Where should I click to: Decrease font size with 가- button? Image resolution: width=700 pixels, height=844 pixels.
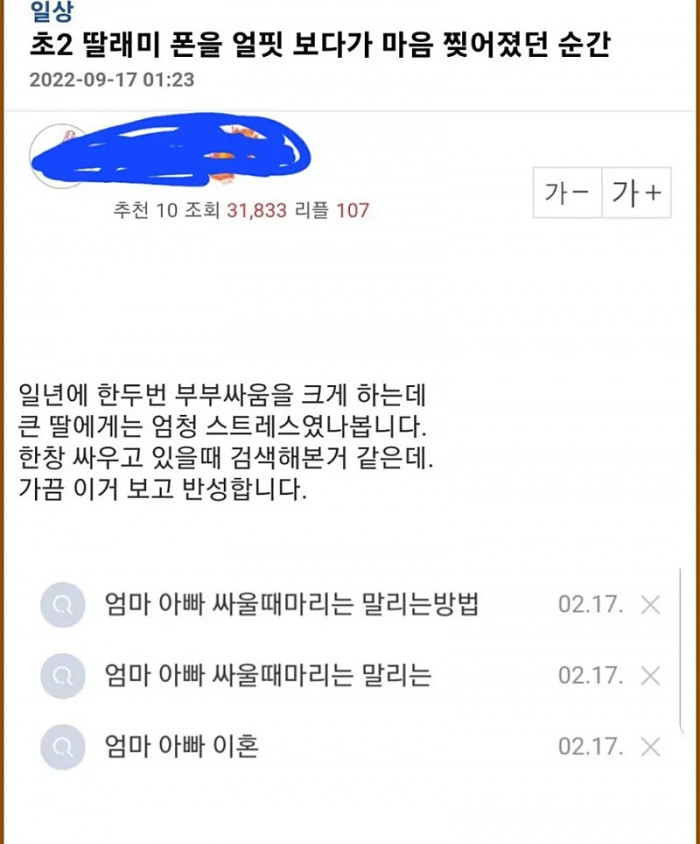(x=567, y=193)
